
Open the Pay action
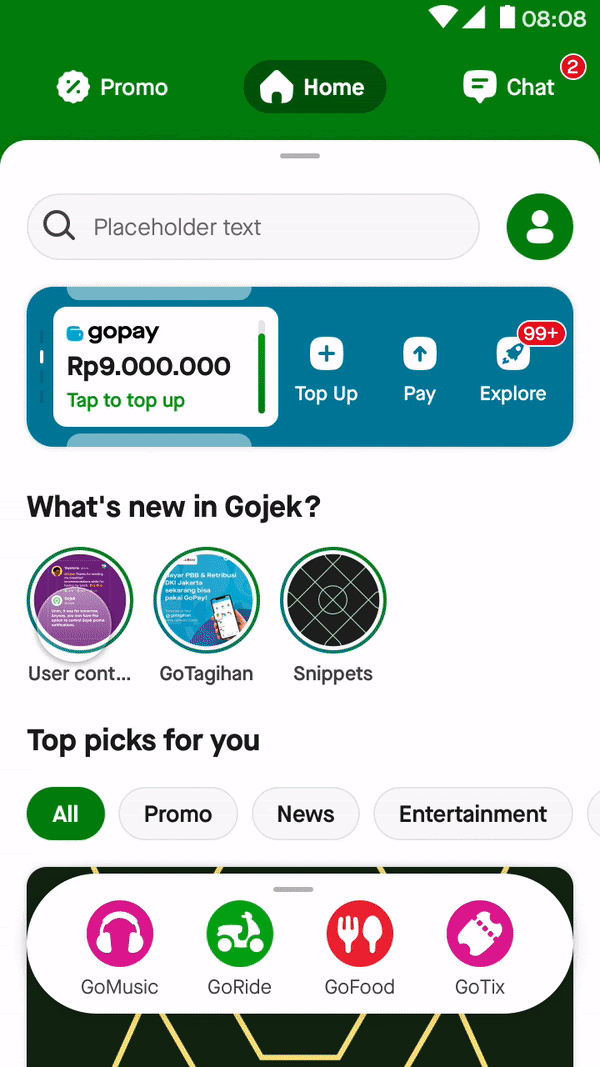click(419, 368)
